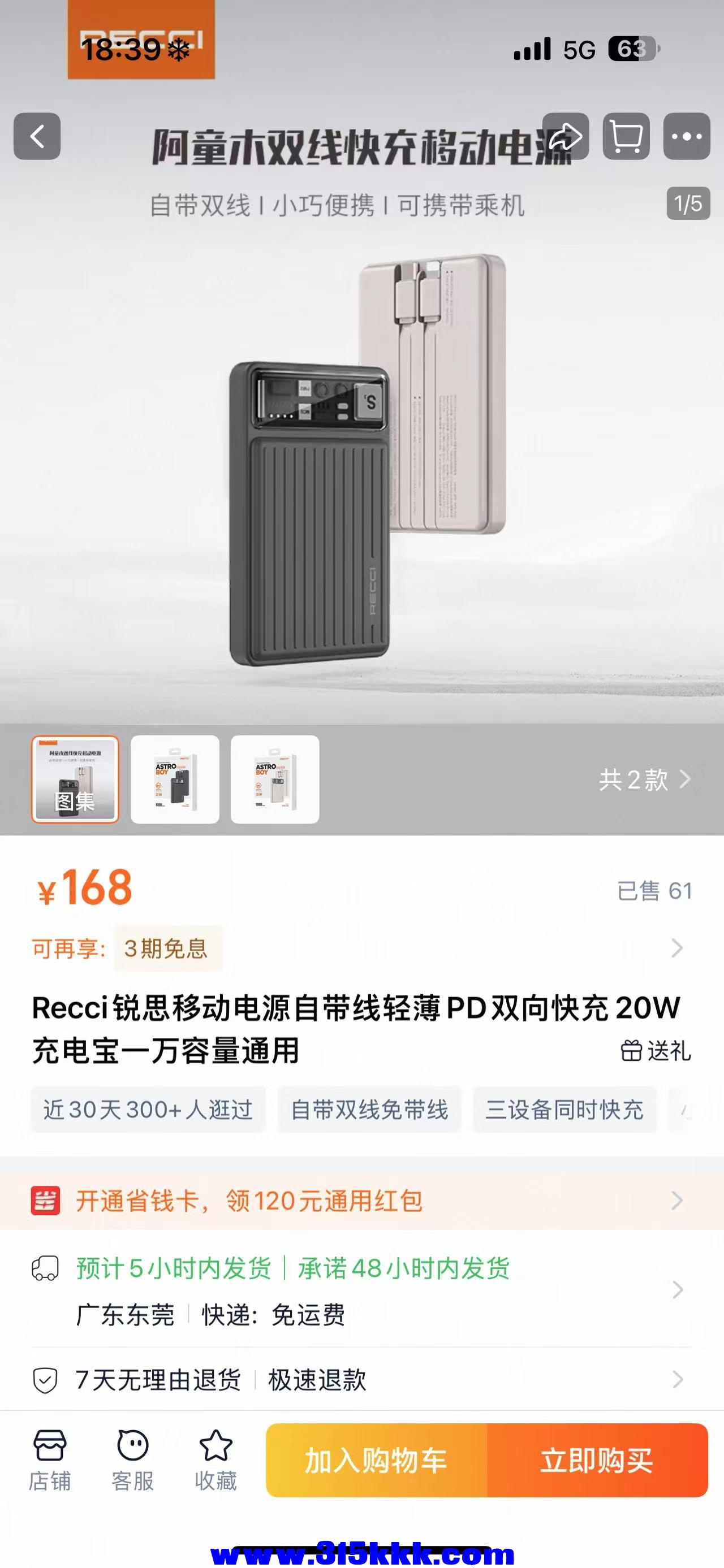Open 共2款 style options

644,779
